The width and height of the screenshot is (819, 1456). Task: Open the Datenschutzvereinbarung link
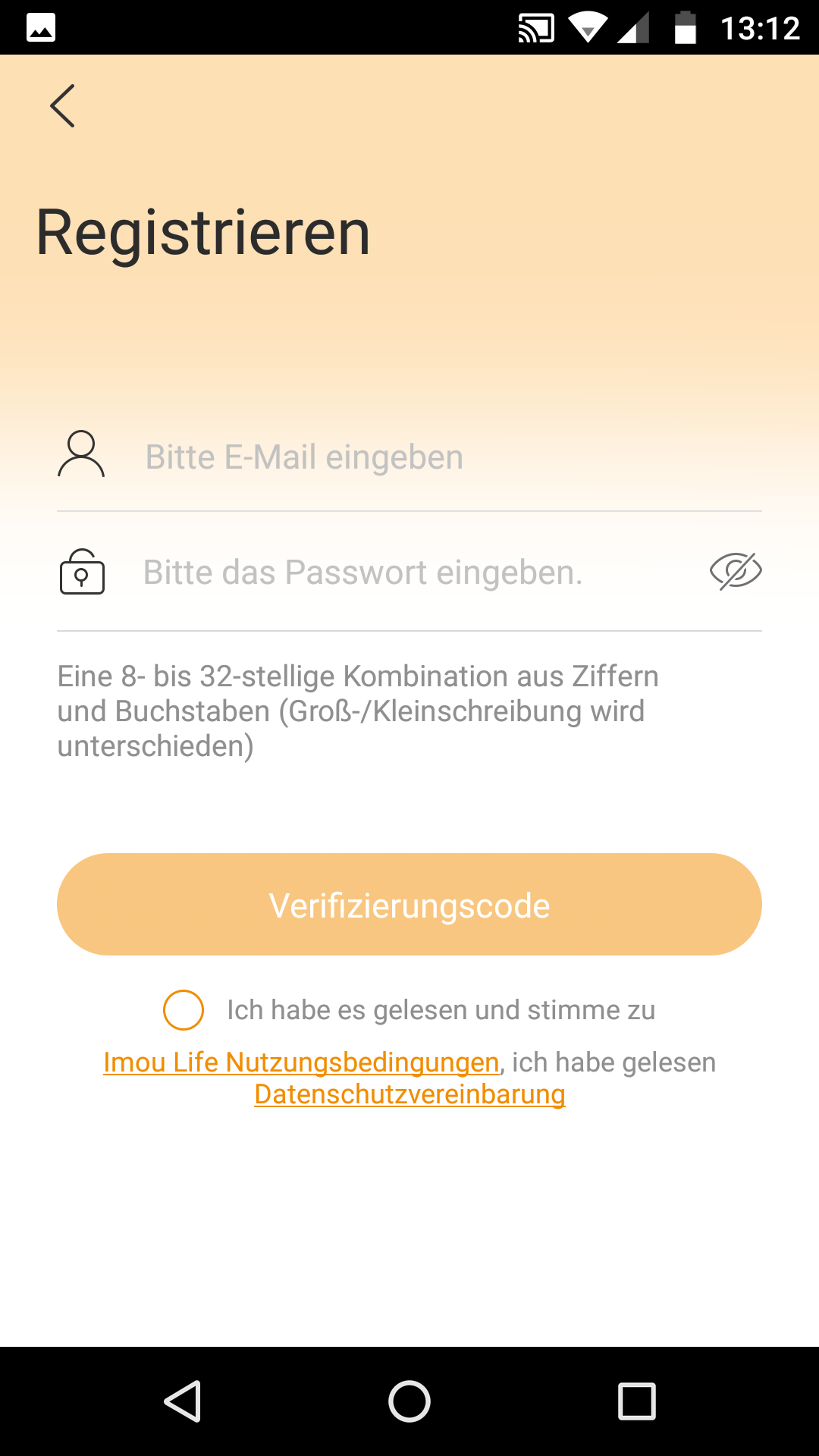click(409, 1094)
